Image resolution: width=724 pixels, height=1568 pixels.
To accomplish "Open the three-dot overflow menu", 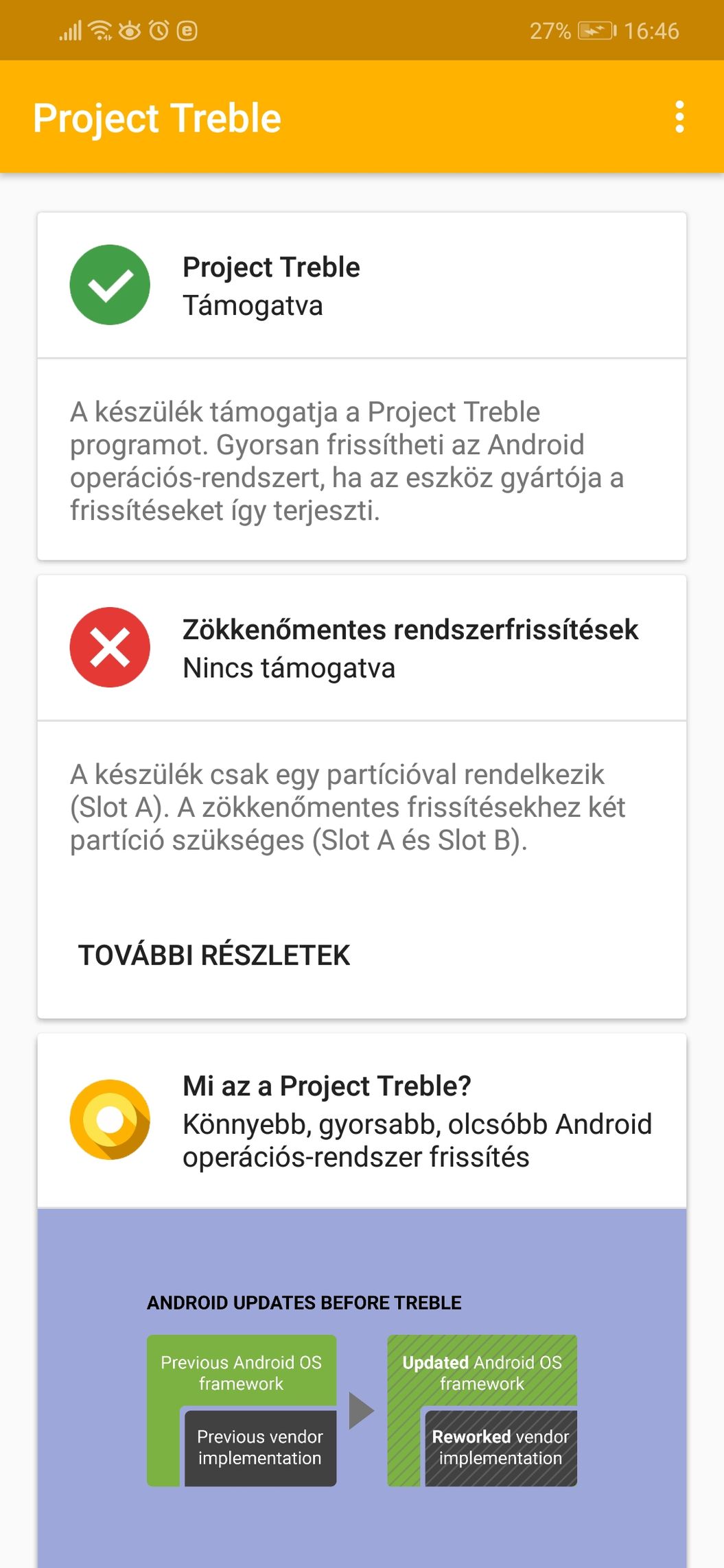I will tap(679, 117).
